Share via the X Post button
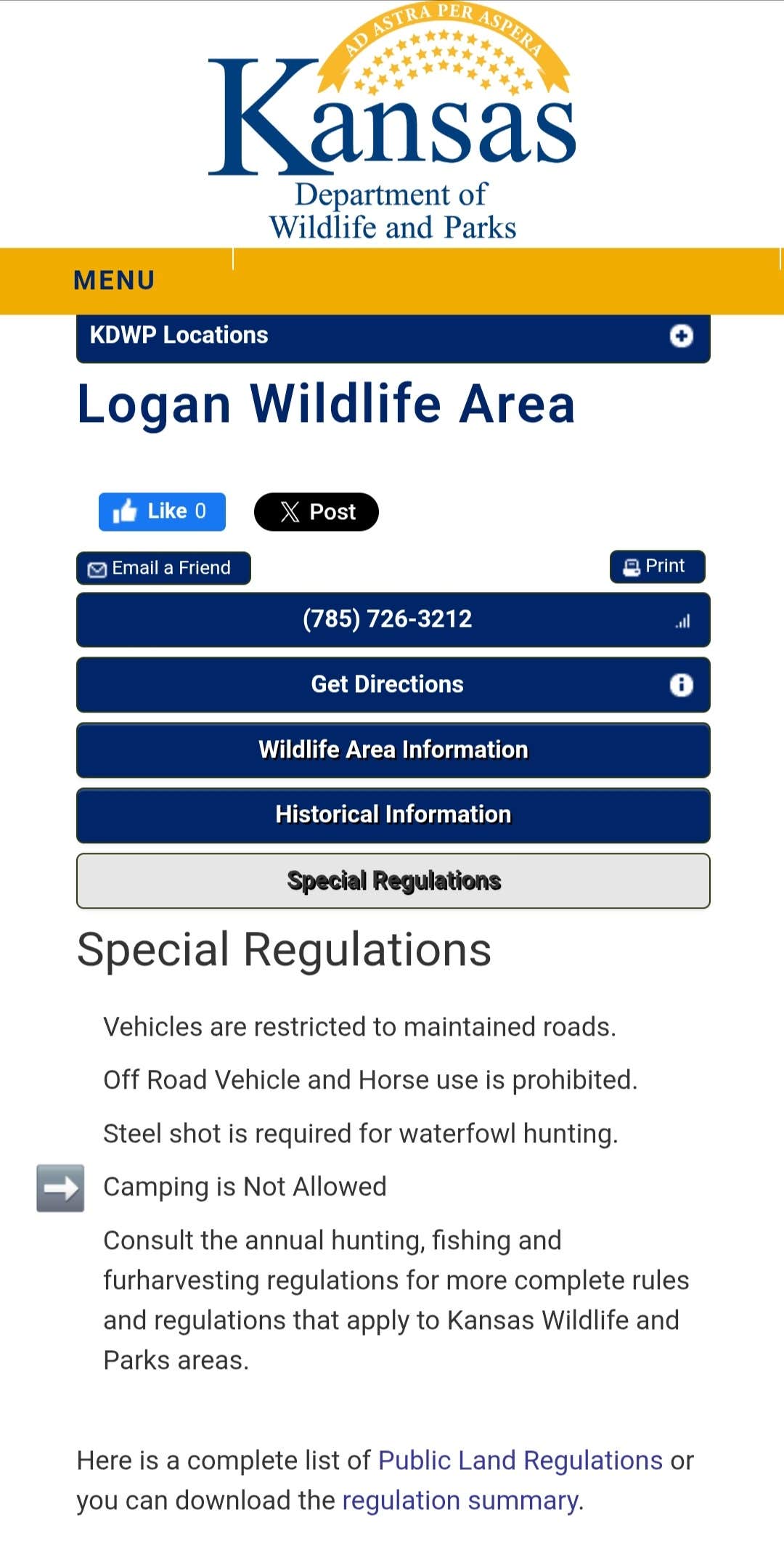This screenshot has width=784, height=1555. coord(316,512)
